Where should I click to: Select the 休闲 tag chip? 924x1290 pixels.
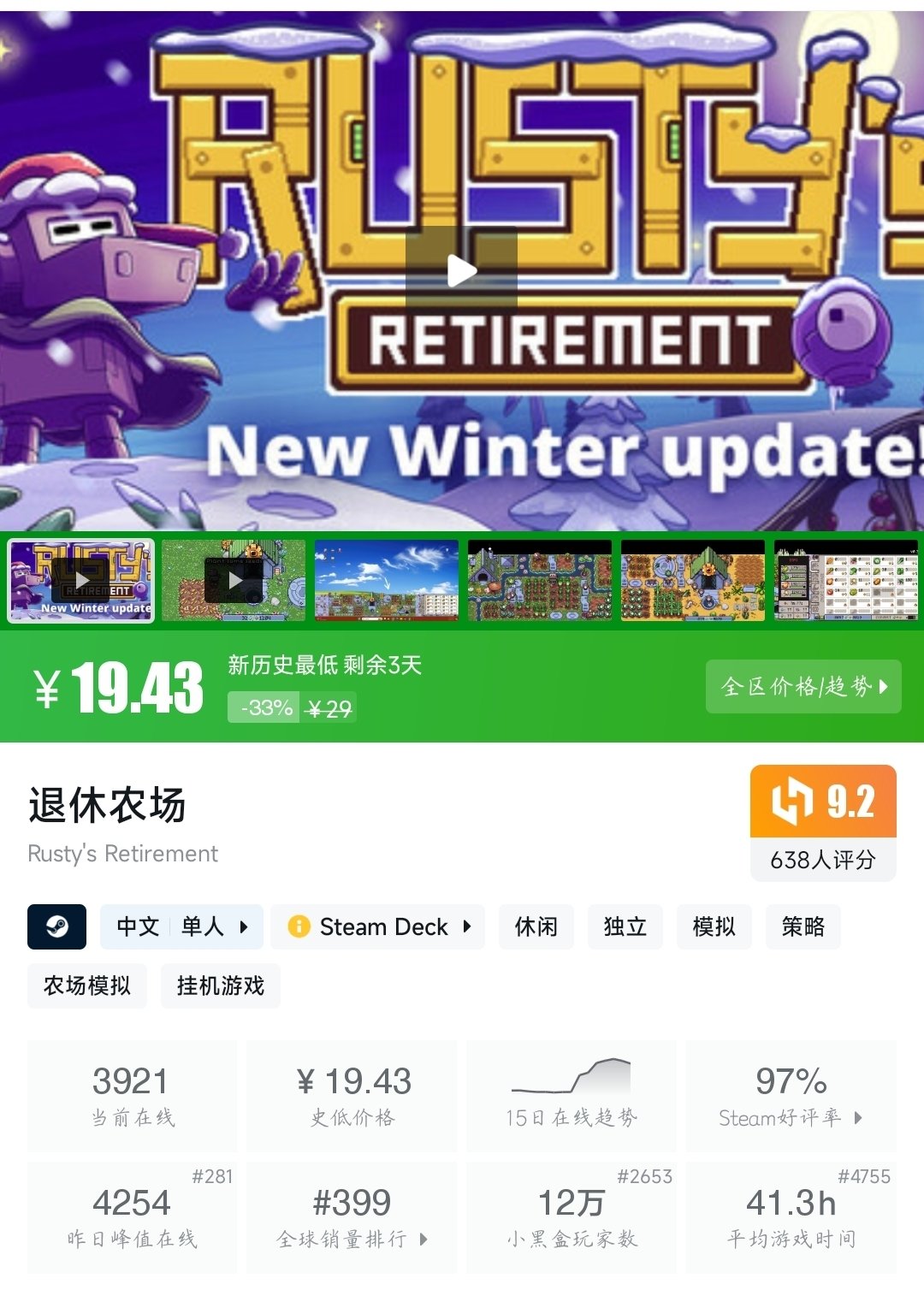pyautogui.click(x=536, y=926)
